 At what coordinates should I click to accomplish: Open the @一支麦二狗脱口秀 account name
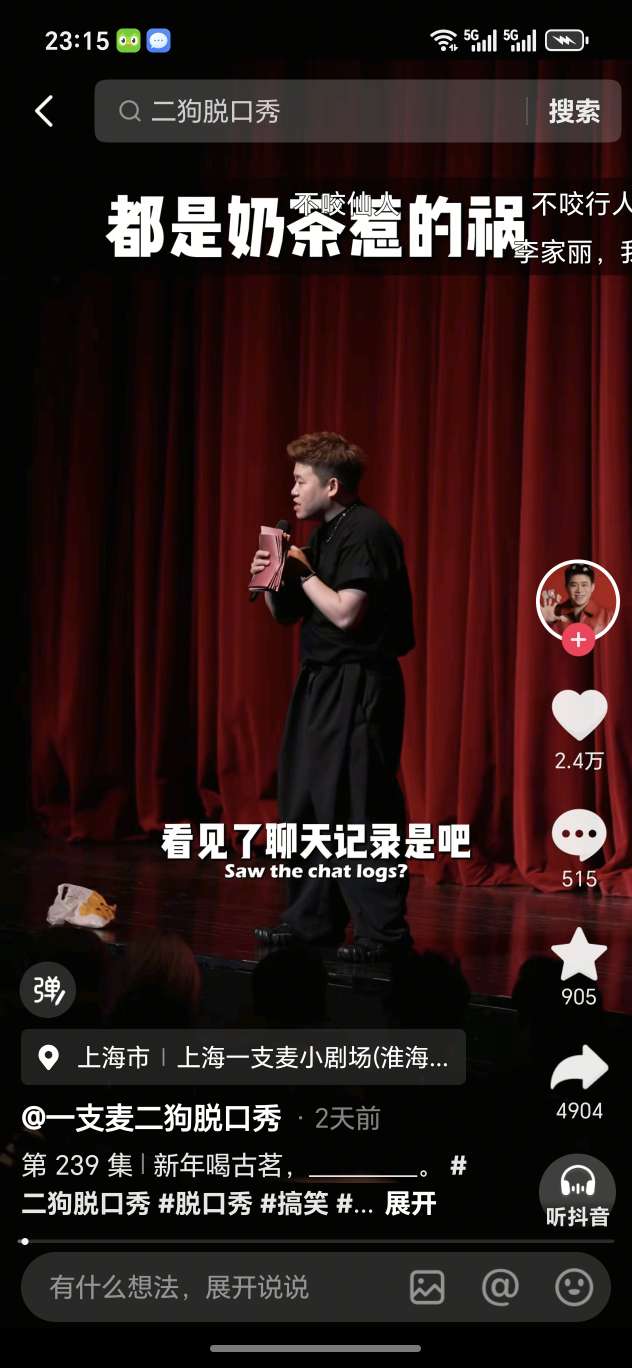pyautogui.click(x=152, y=1118)
